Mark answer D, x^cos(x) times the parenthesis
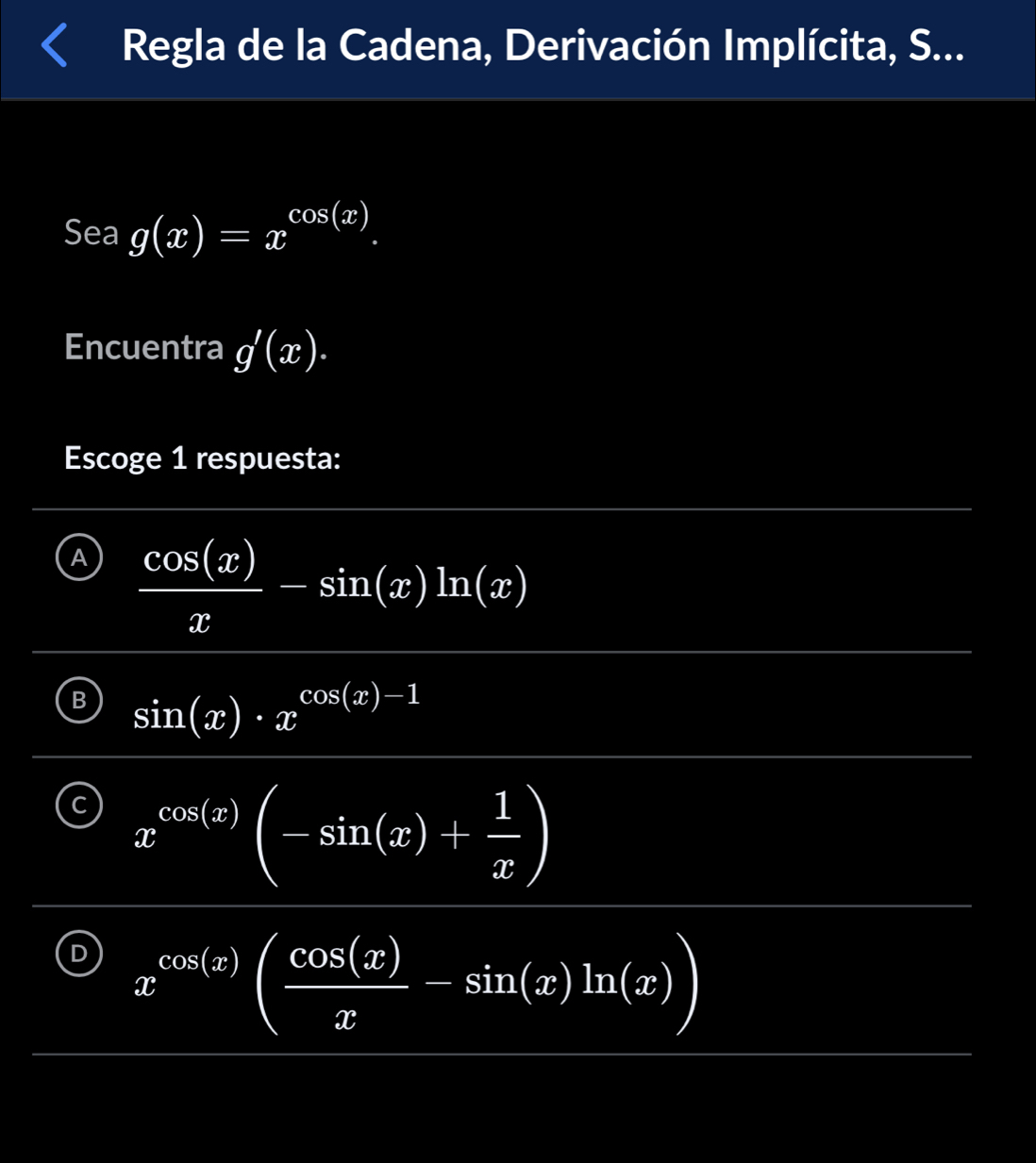This screenshot has height=1163, width=1036. click(79, 953)
